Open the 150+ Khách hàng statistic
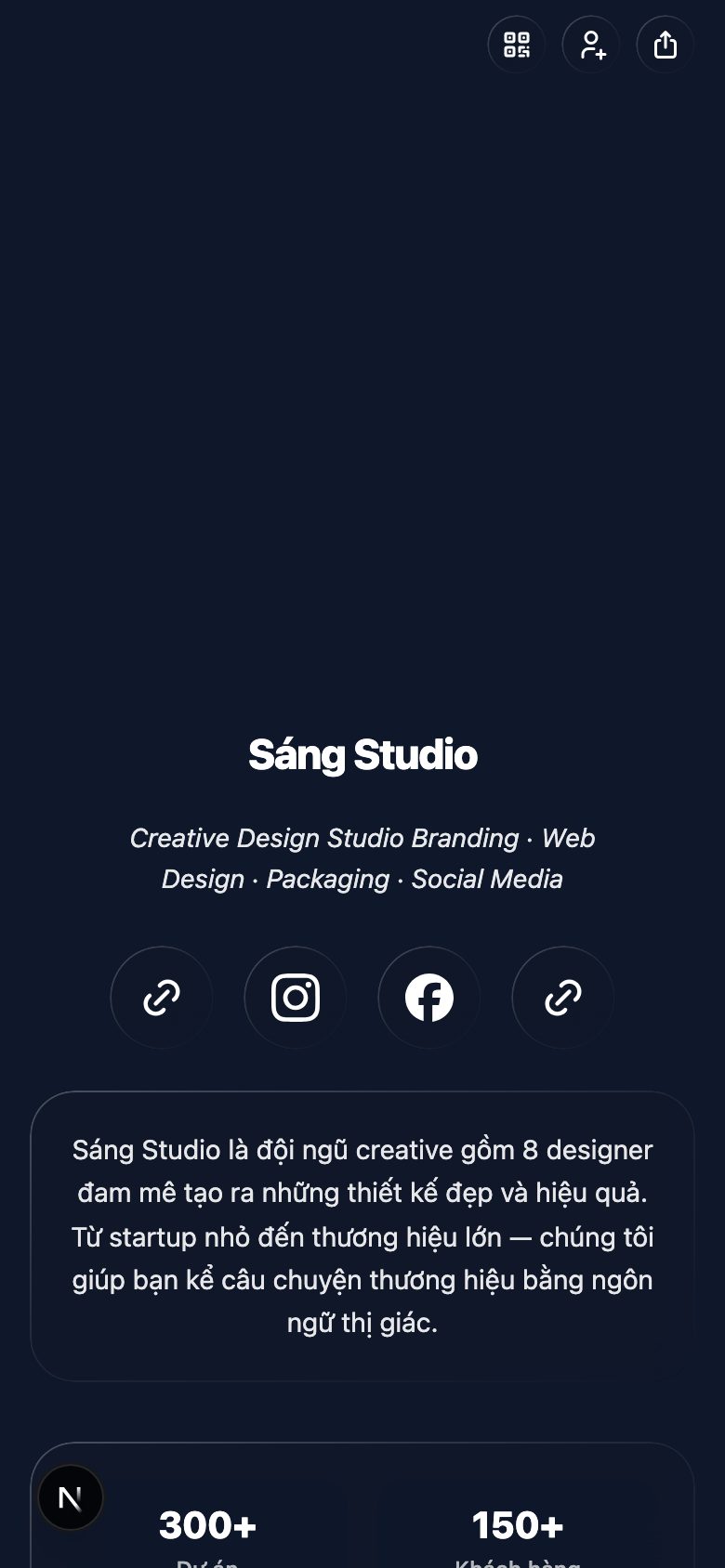Screen dimensions: 725x1568 coord(518,1525)
